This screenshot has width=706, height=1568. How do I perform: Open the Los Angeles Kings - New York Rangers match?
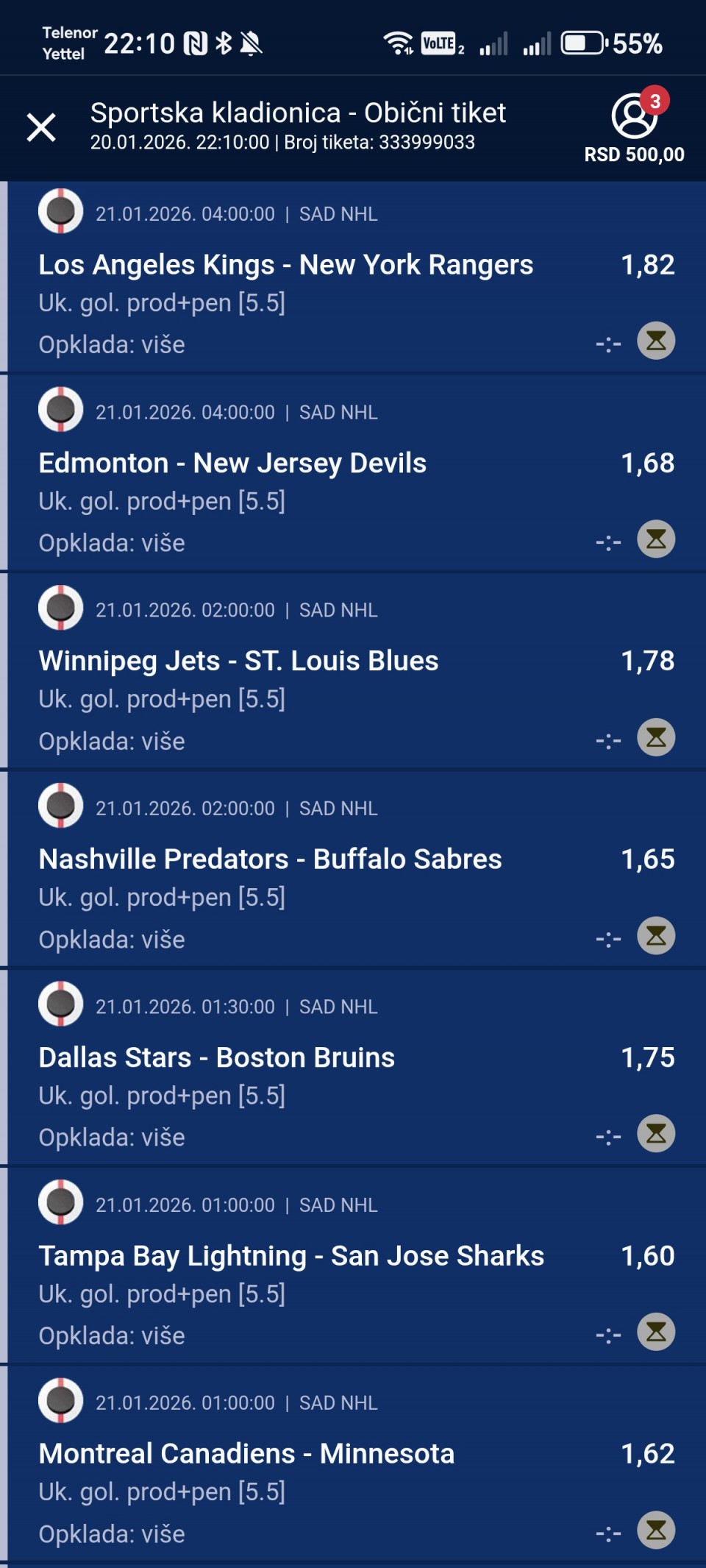[x=285, y=266]
